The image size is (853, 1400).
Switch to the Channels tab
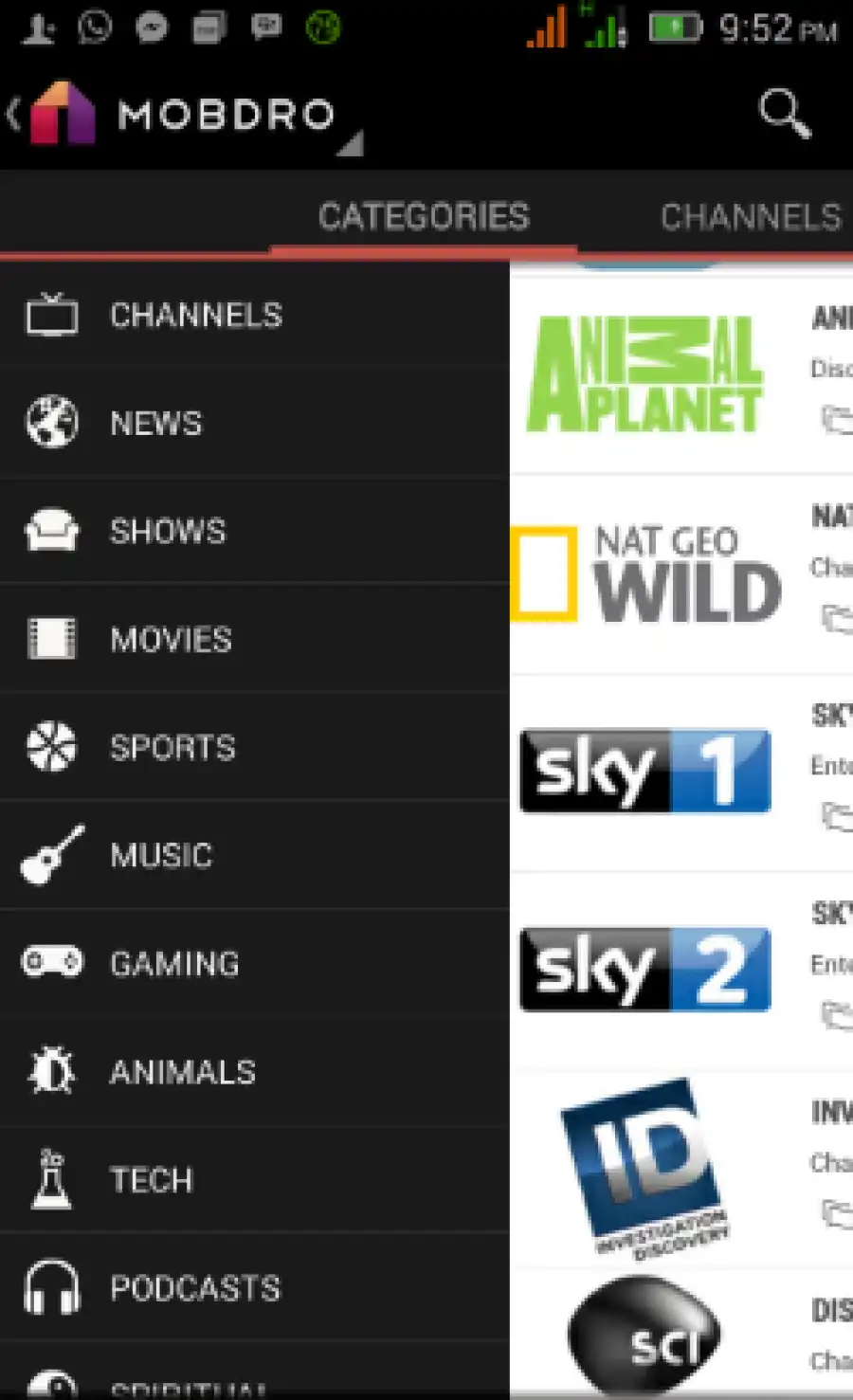(x=751, y=216)
